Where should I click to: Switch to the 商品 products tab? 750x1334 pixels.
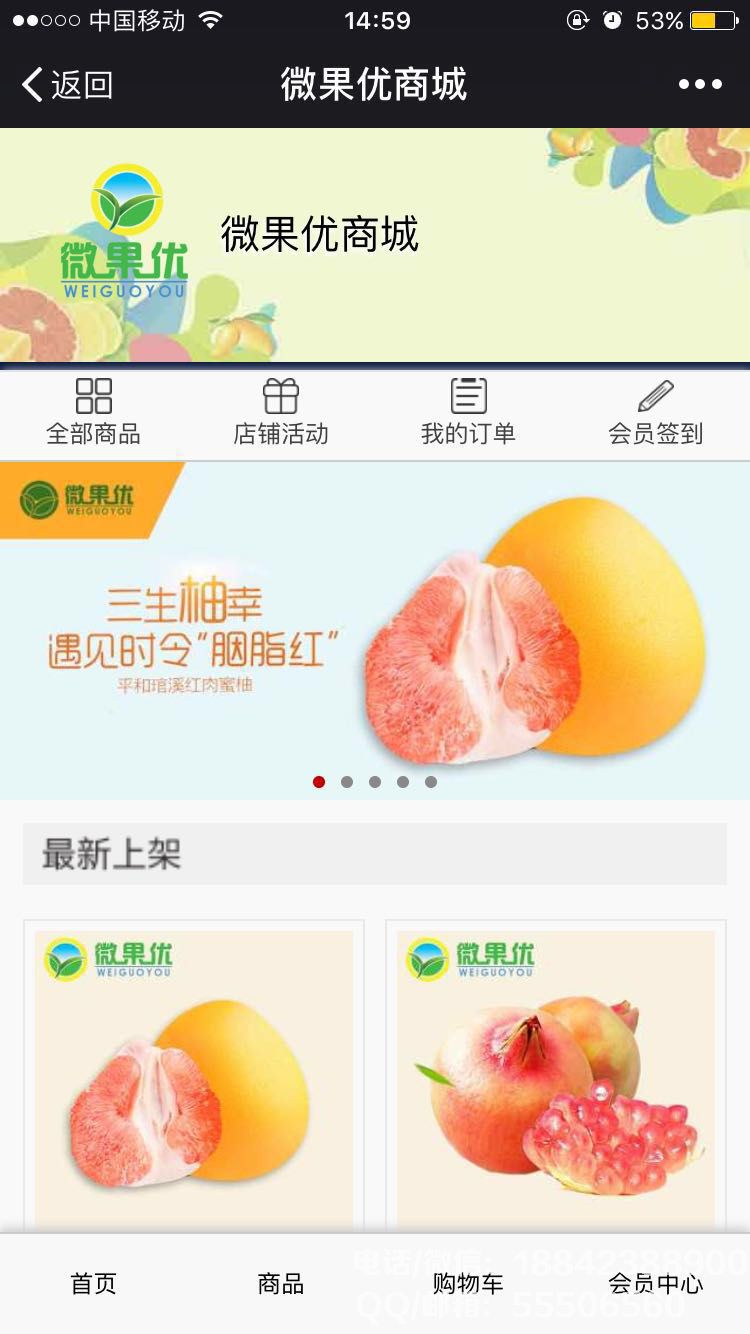[281, 1284]
